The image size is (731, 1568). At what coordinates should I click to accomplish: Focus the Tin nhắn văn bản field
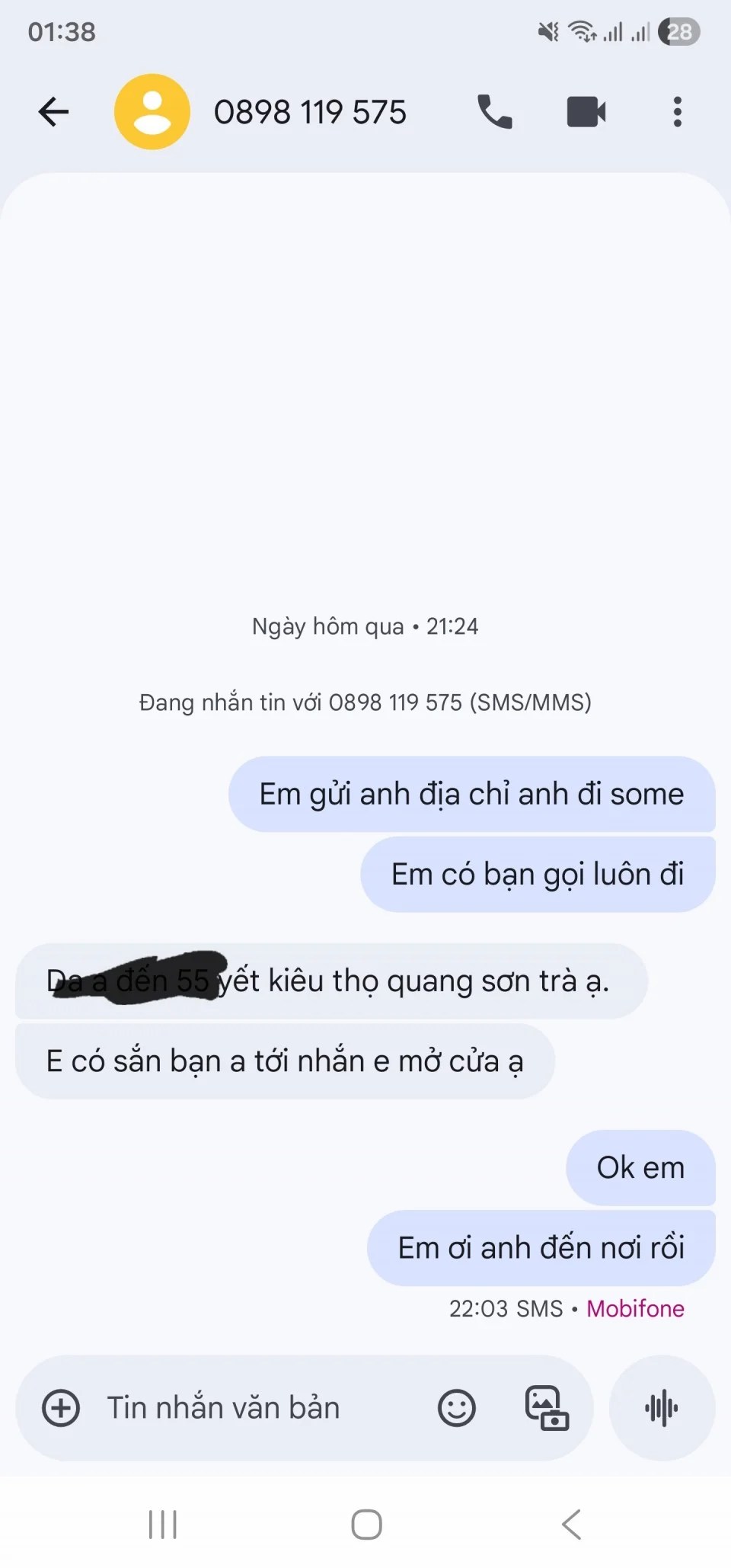point(251,1408)
